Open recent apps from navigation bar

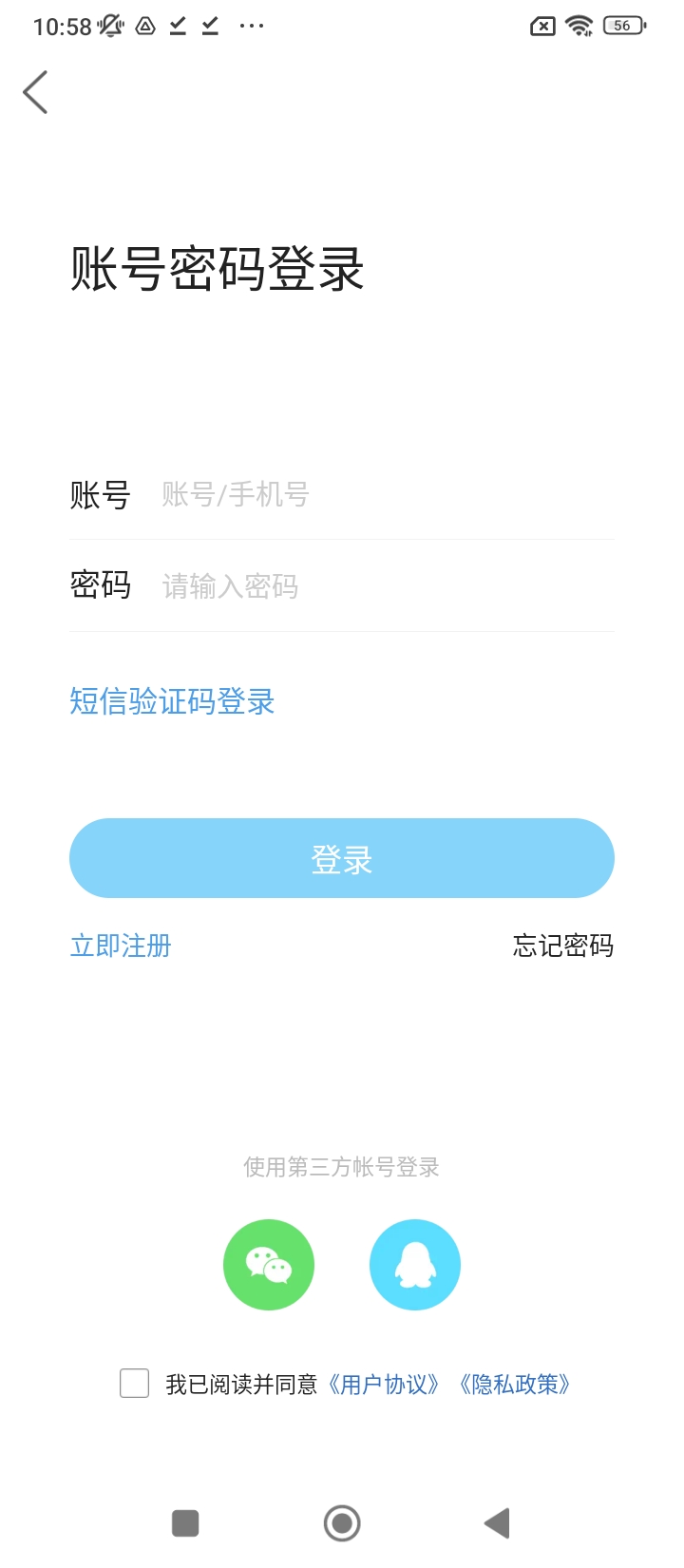pos(185,1523)
